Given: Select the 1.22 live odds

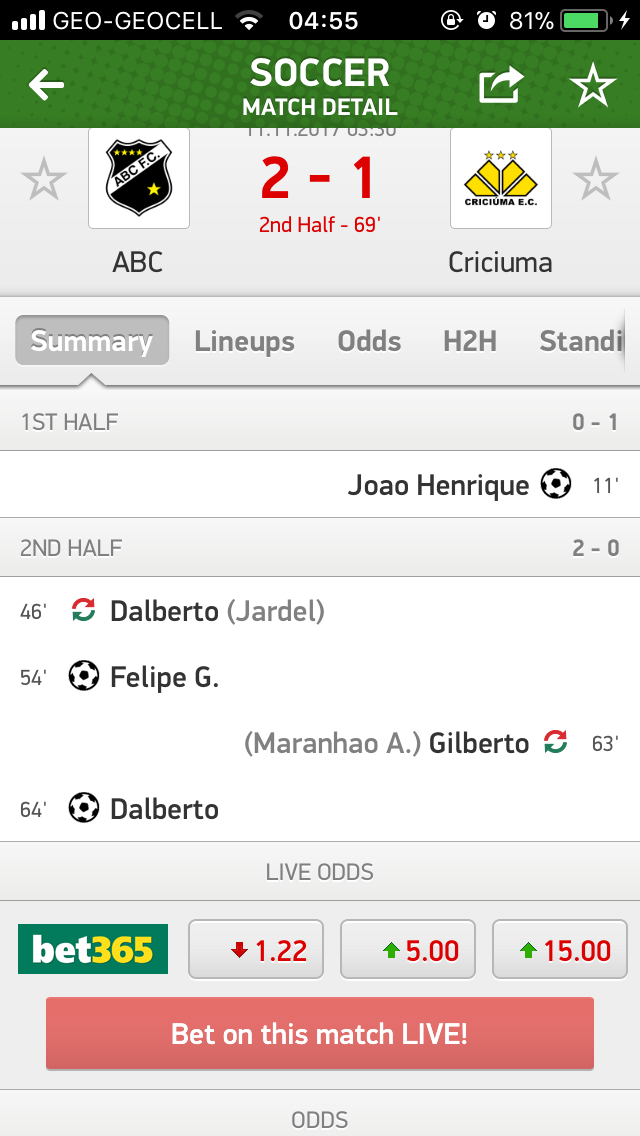Looking at the screenshot, I should tap(256, 949).
